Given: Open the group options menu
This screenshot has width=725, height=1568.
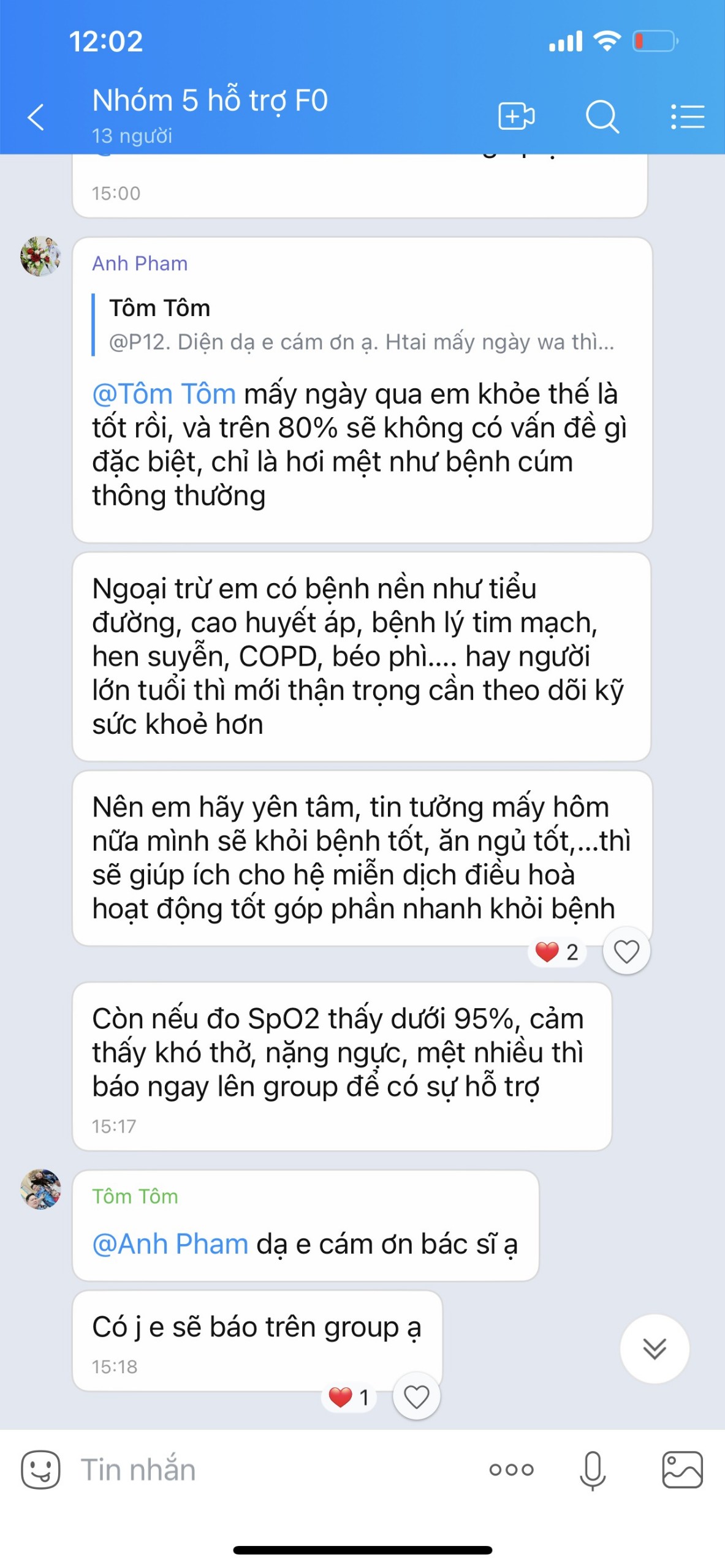Looking at the screenshot, I should 687,116.
